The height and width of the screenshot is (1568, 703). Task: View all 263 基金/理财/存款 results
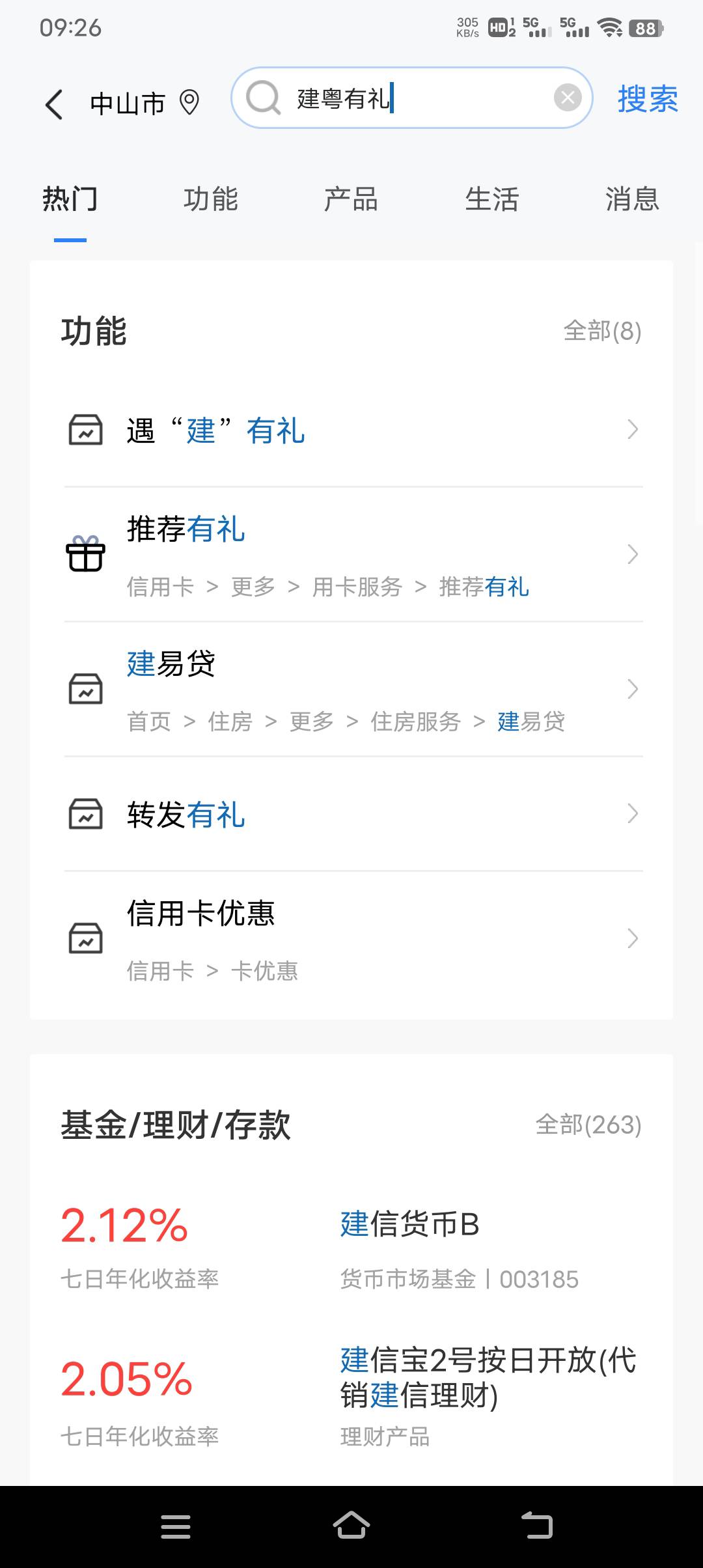pyautogui.click(x=588, y=1125)
